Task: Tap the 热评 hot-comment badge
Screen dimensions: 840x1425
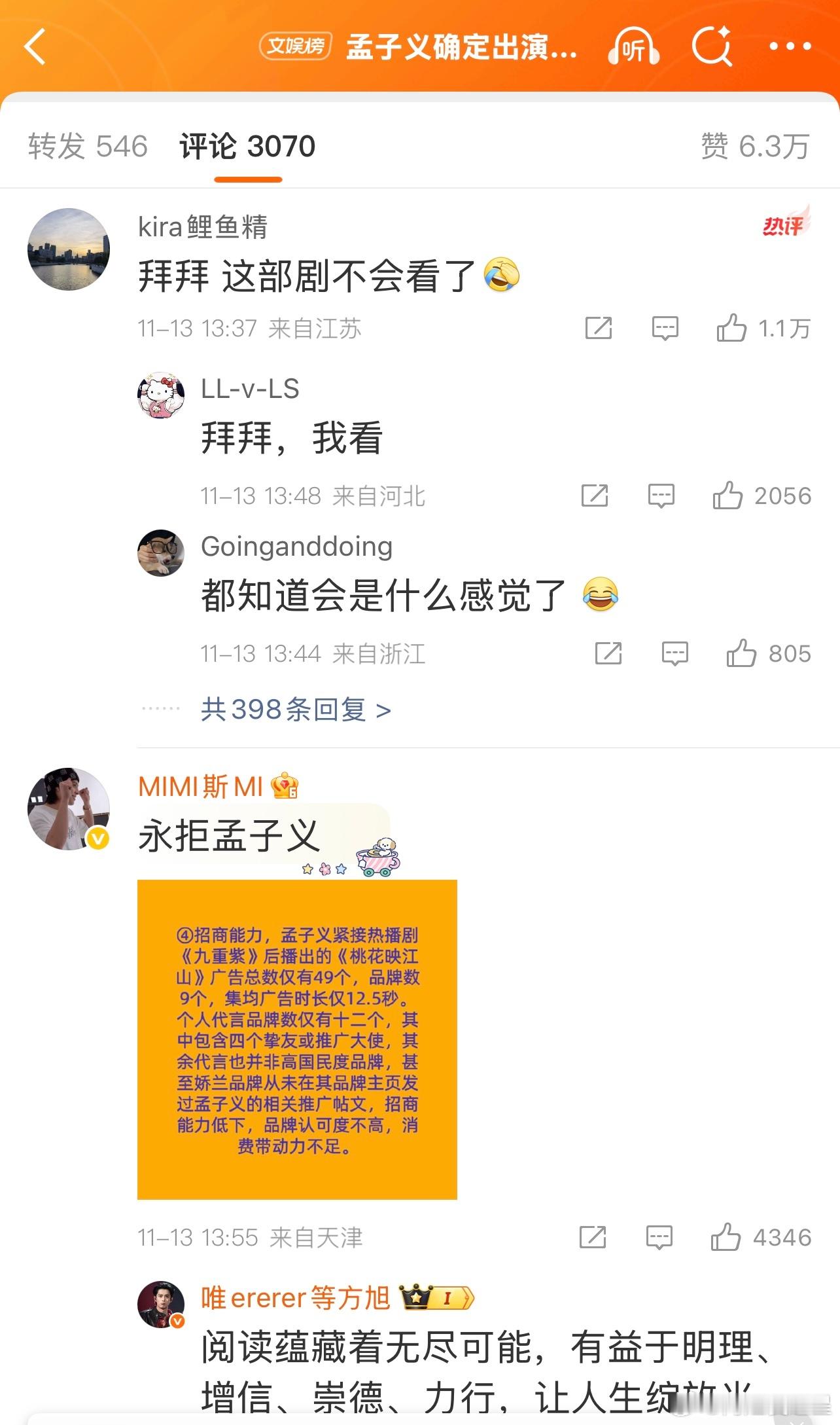Action: tap(784, 226)
